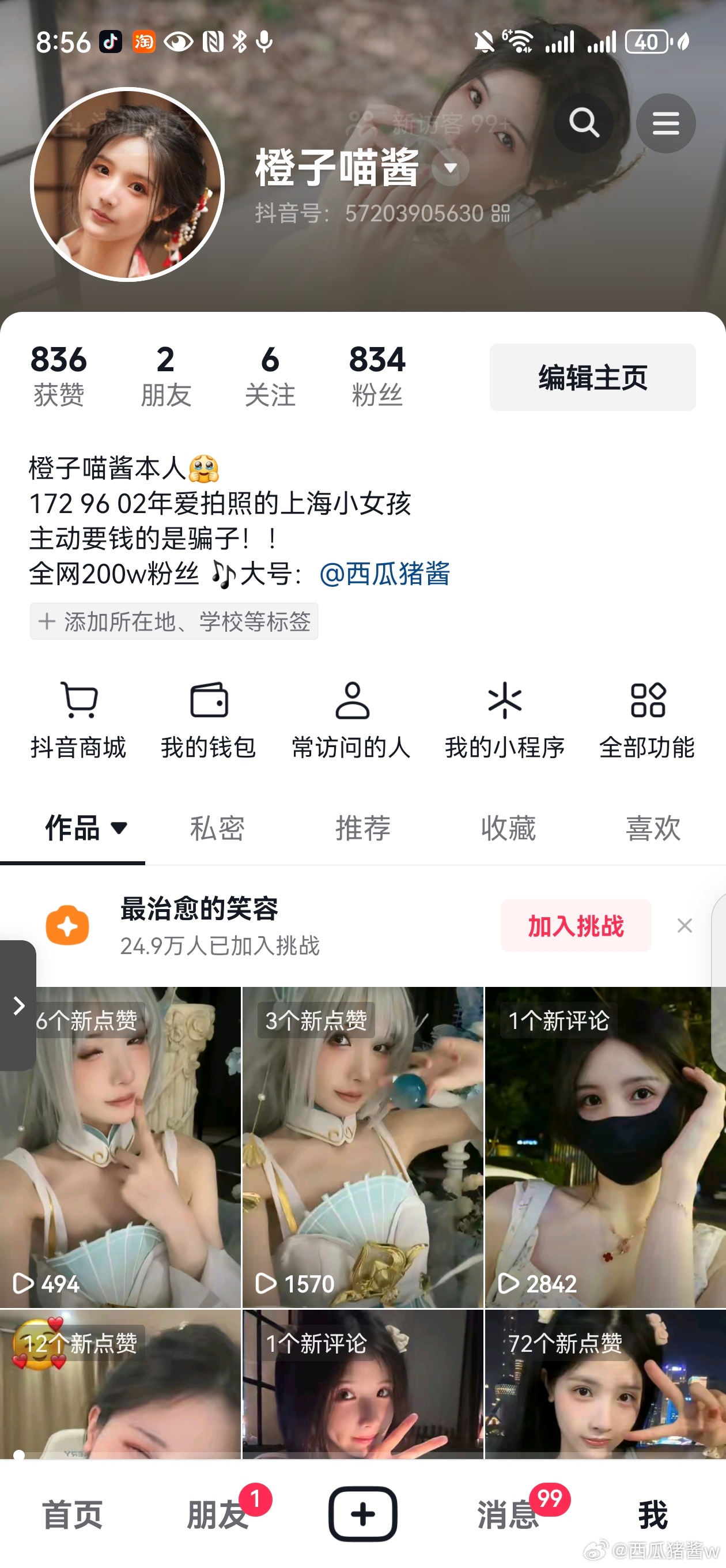Open the video with 1570 plays
Image resolution: width=726 pixels, height=1568 pixels.
(x=362, y=1147)
